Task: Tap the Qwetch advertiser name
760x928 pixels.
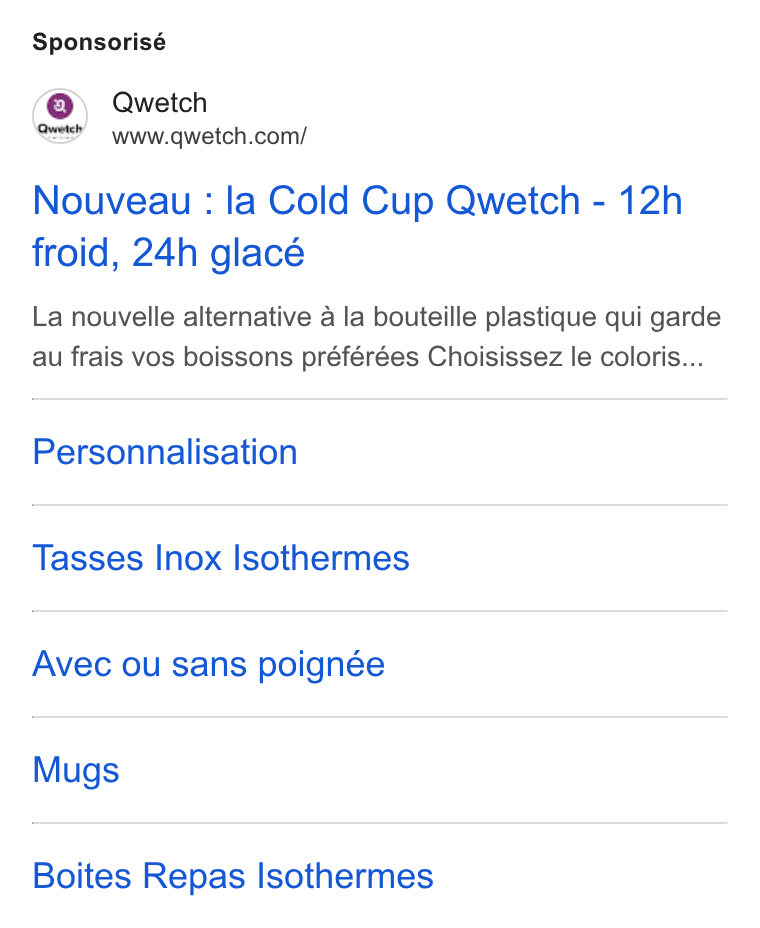Action: 160,103
